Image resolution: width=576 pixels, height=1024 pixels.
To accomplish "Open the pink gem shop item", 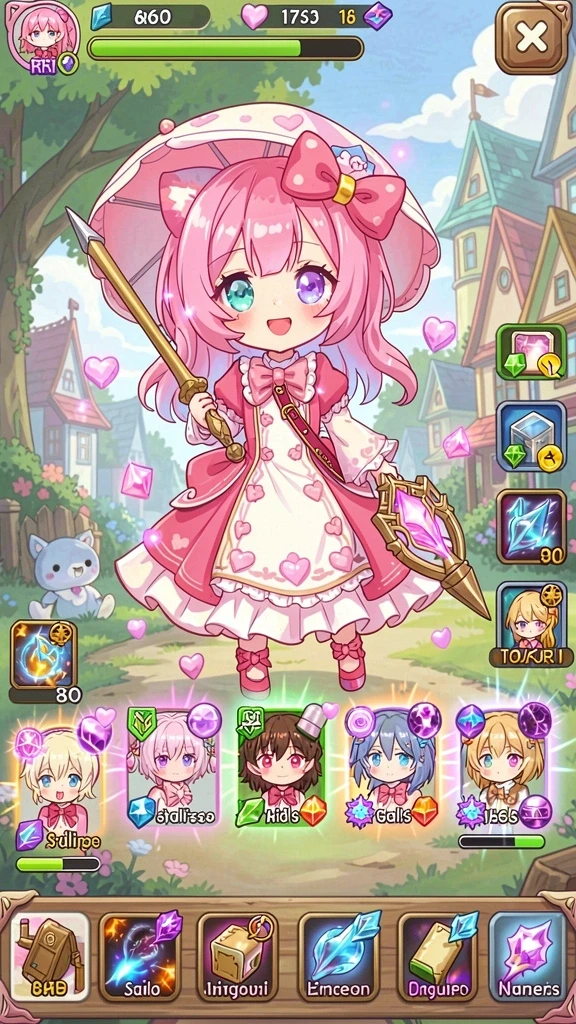I will (531, 353).
